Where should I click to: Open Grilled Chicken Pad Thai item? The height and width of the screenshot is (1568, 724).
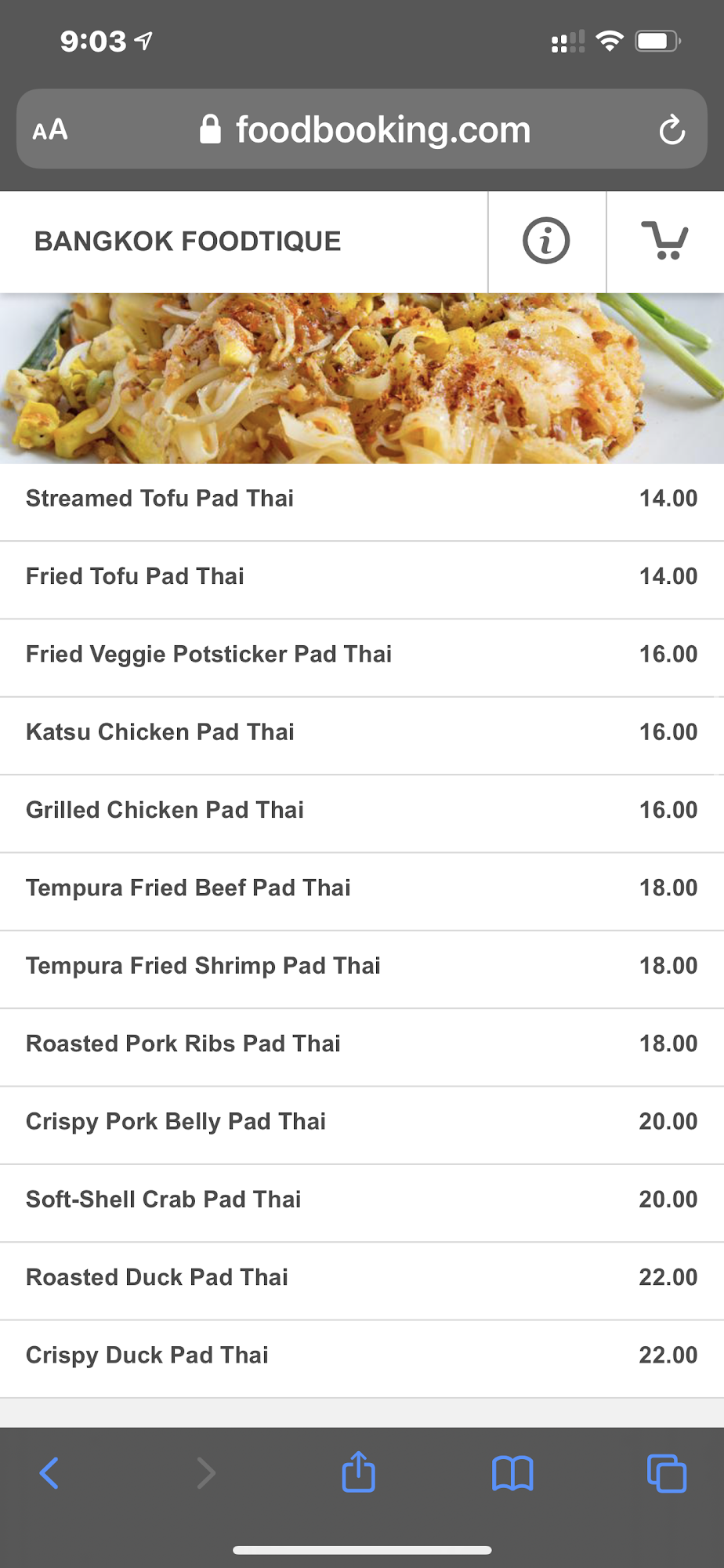point(165,810)
